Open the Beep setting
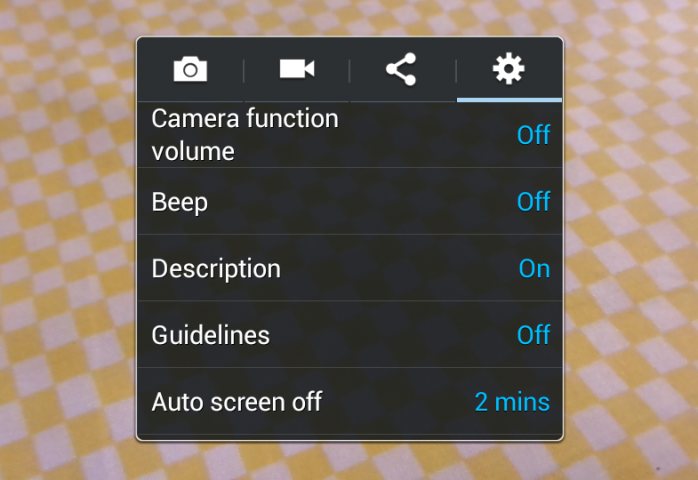The height and width of the screenshot is (480, 698). 350,202
